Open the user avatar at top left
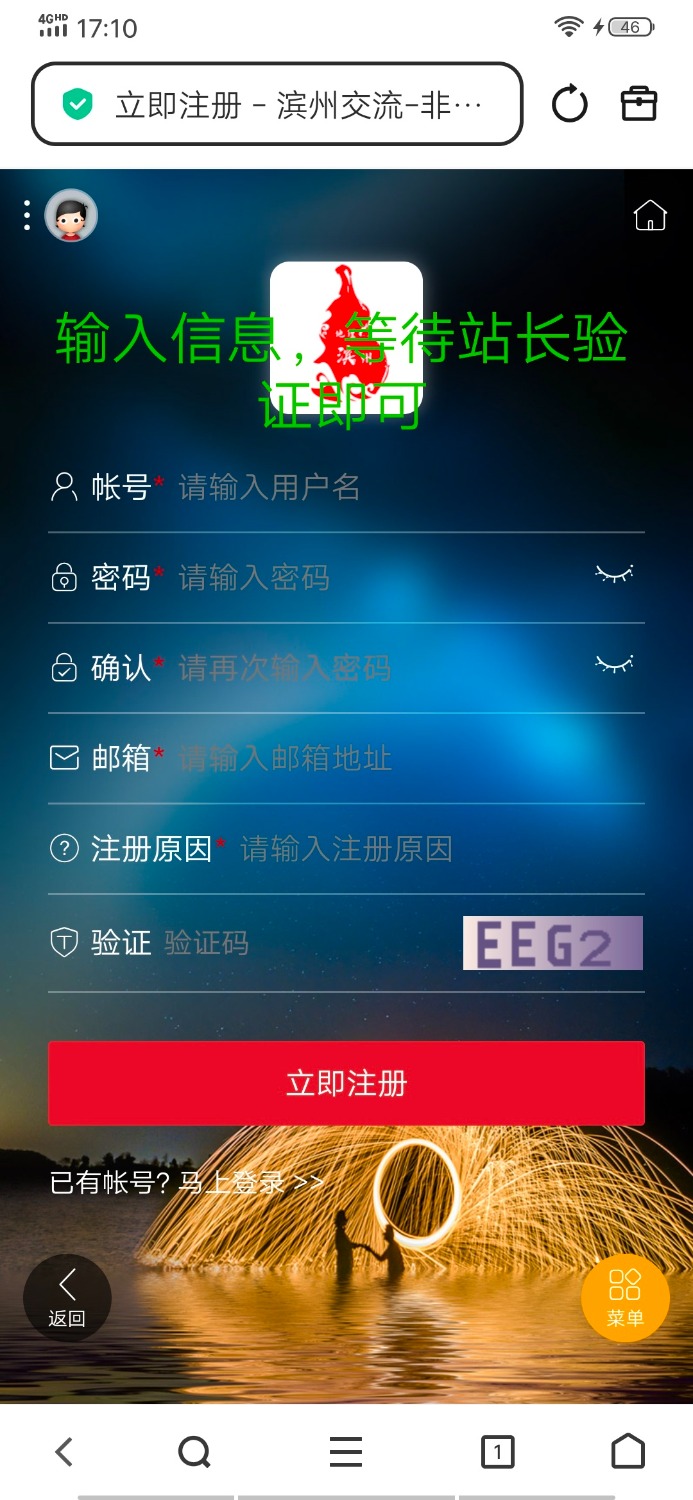 tap(71, 215)
